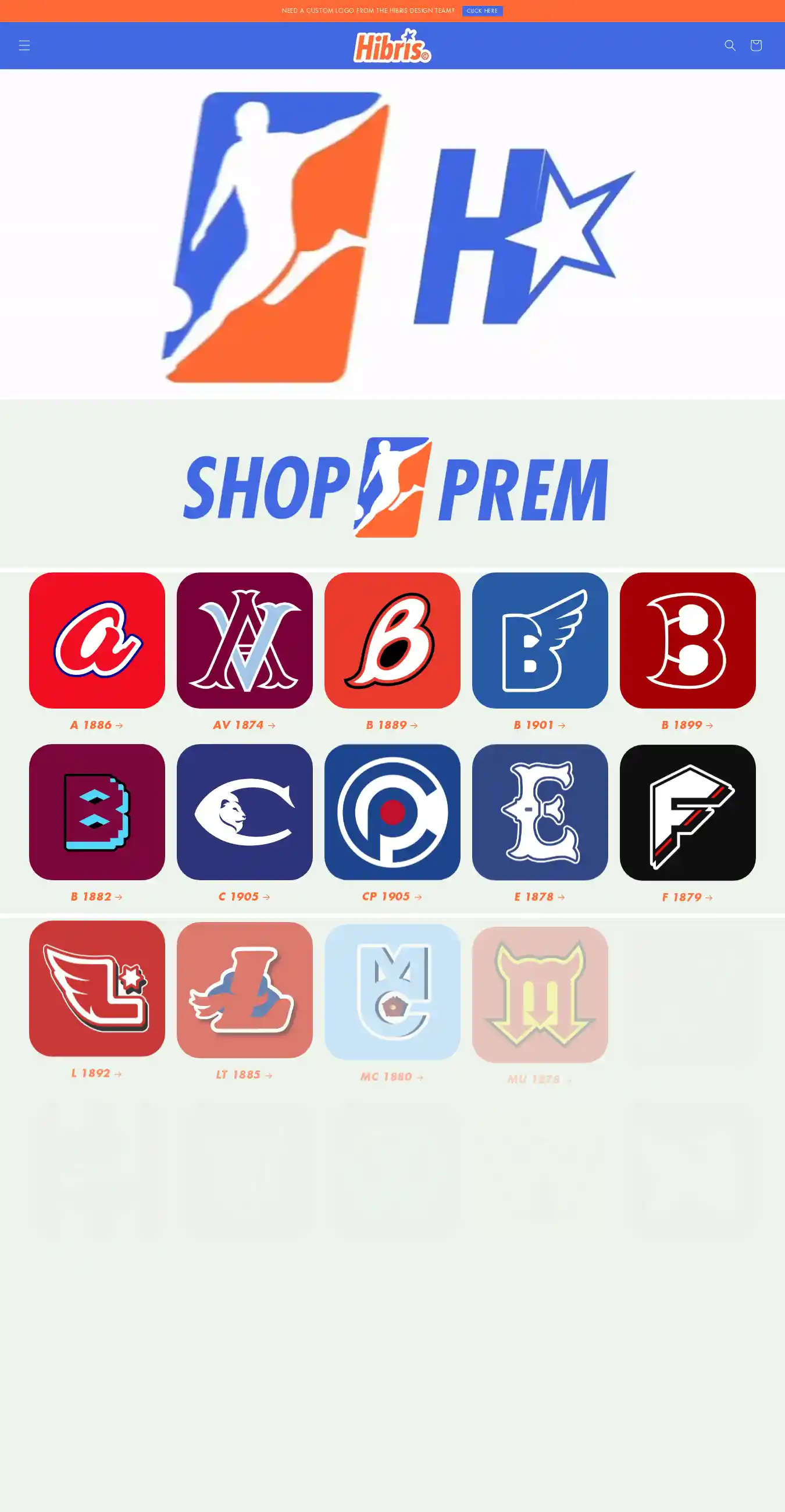
Task: Go to the Hibris home logo
Action: tap(392, 46)
